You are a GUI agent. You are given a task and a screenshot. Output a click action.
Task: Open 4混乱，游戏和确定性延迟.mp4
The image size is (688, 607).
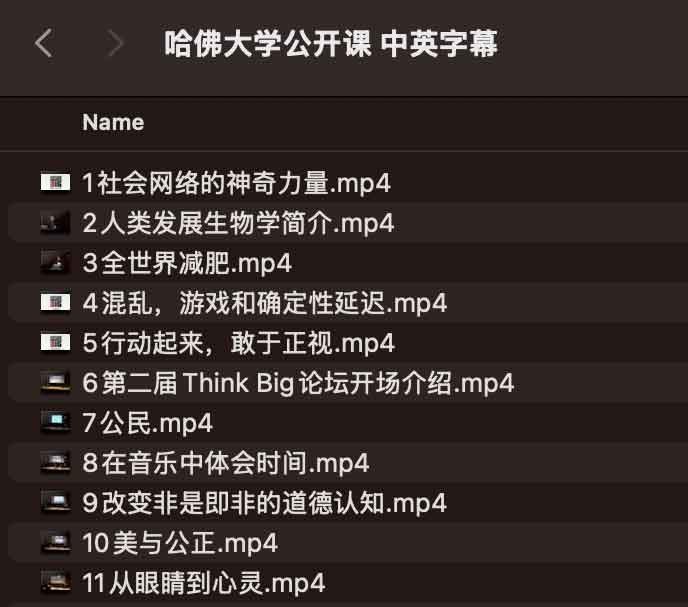pyautogui.click(x=264, y=303)
